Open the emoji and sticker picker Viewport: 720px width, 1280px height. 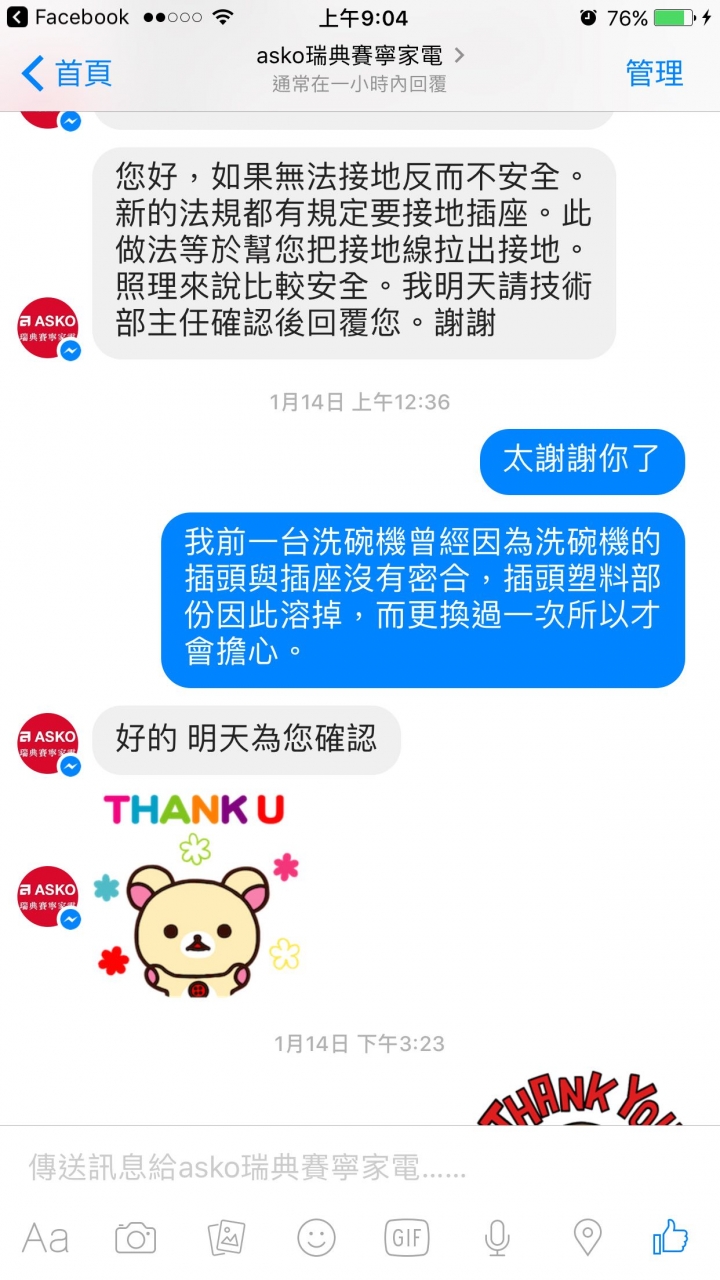tap(316, 1238)
